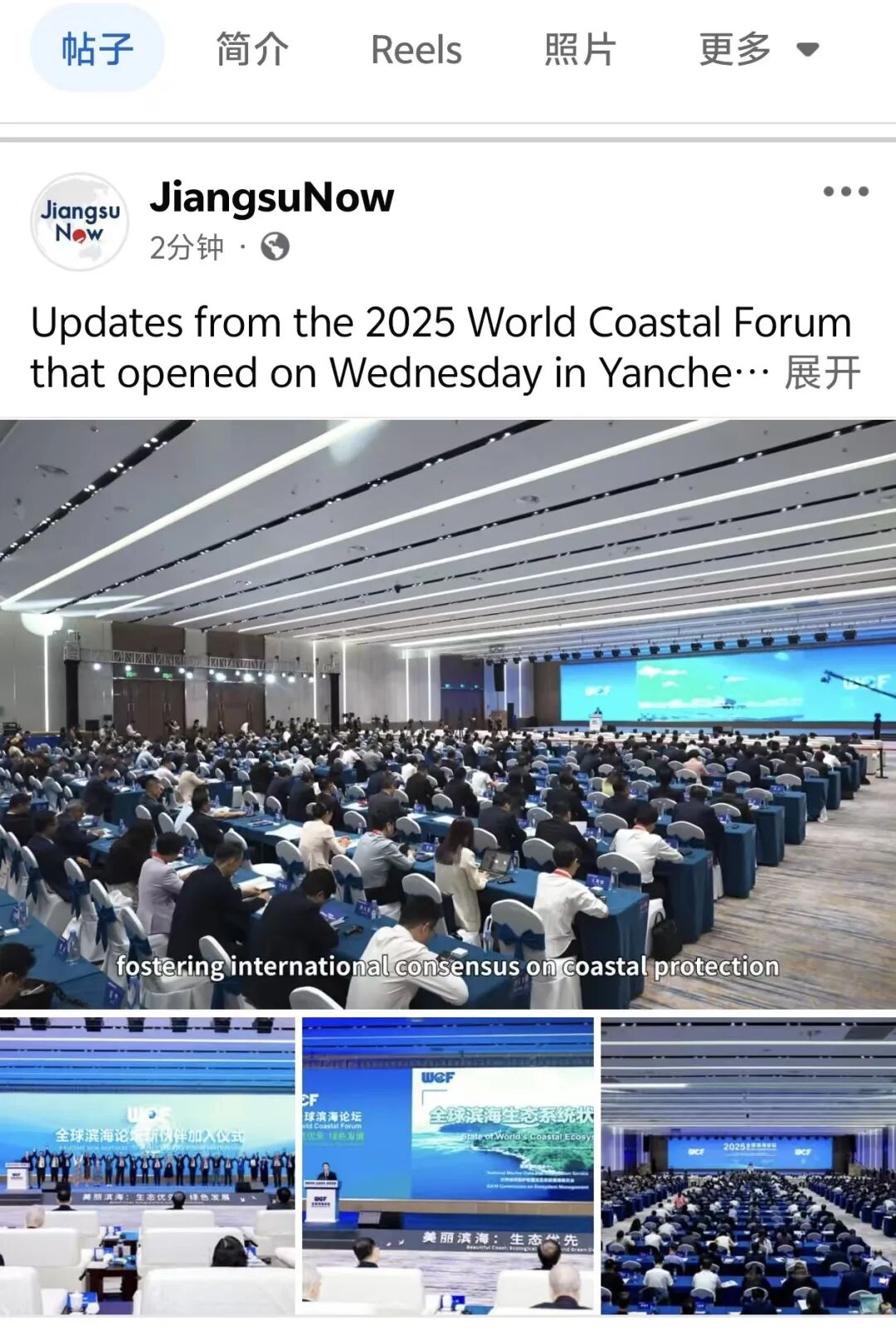Screen dimensions: 896x1341
Task: Open the JiangsuNow page name
Action: 271,197
